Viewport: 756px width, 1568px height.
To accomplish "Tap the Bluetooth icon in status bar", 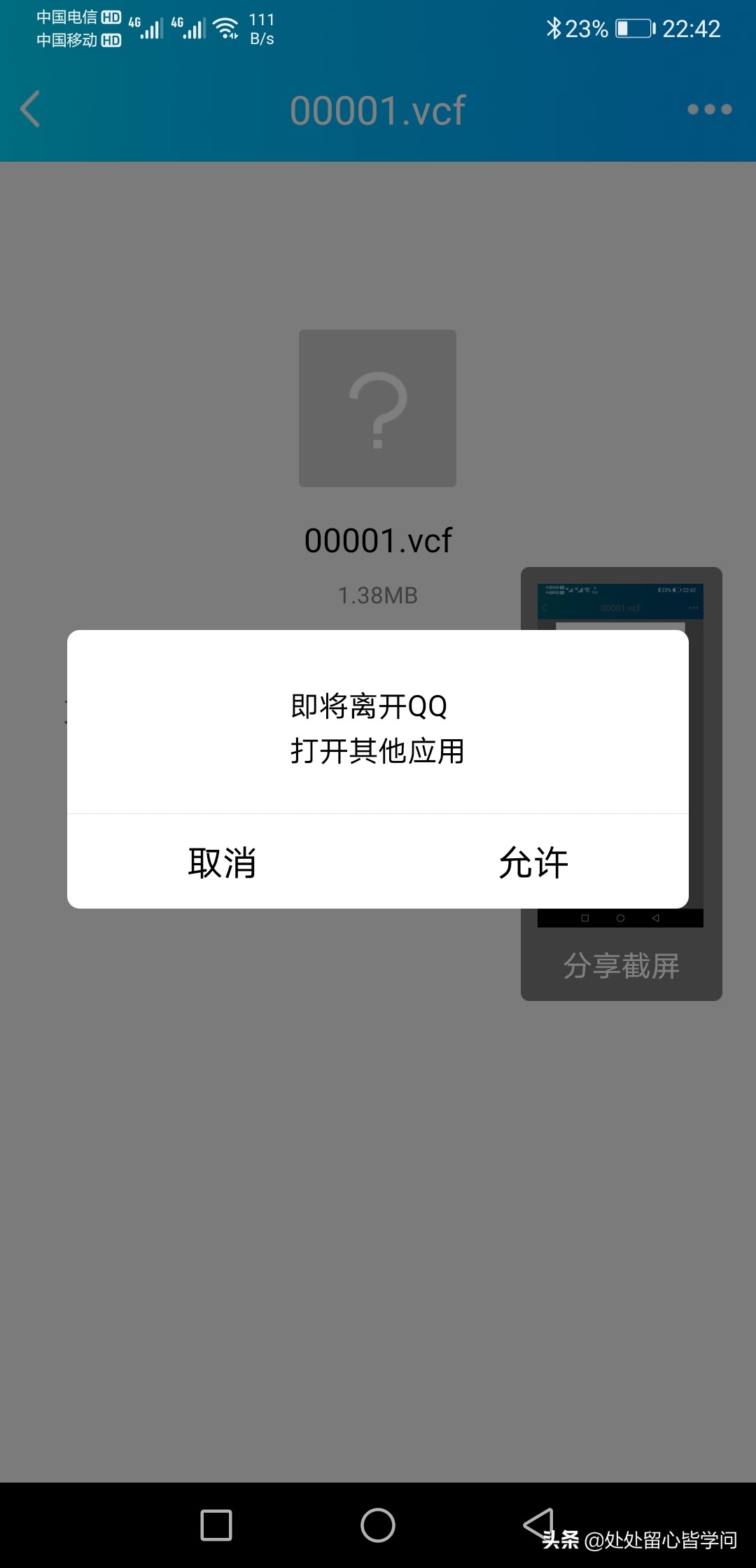I will 554,27.
